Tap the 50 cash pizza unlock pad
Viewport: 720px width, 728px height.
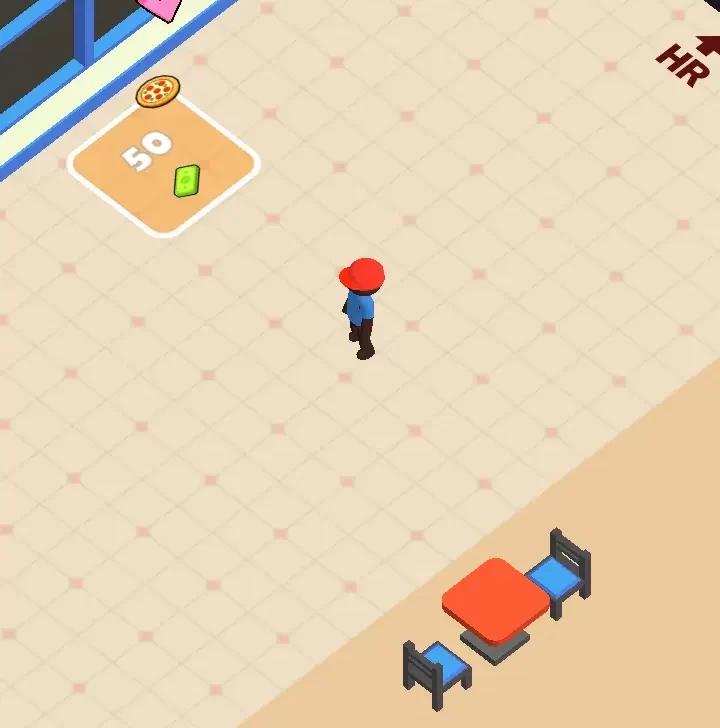tap(163, 166)
